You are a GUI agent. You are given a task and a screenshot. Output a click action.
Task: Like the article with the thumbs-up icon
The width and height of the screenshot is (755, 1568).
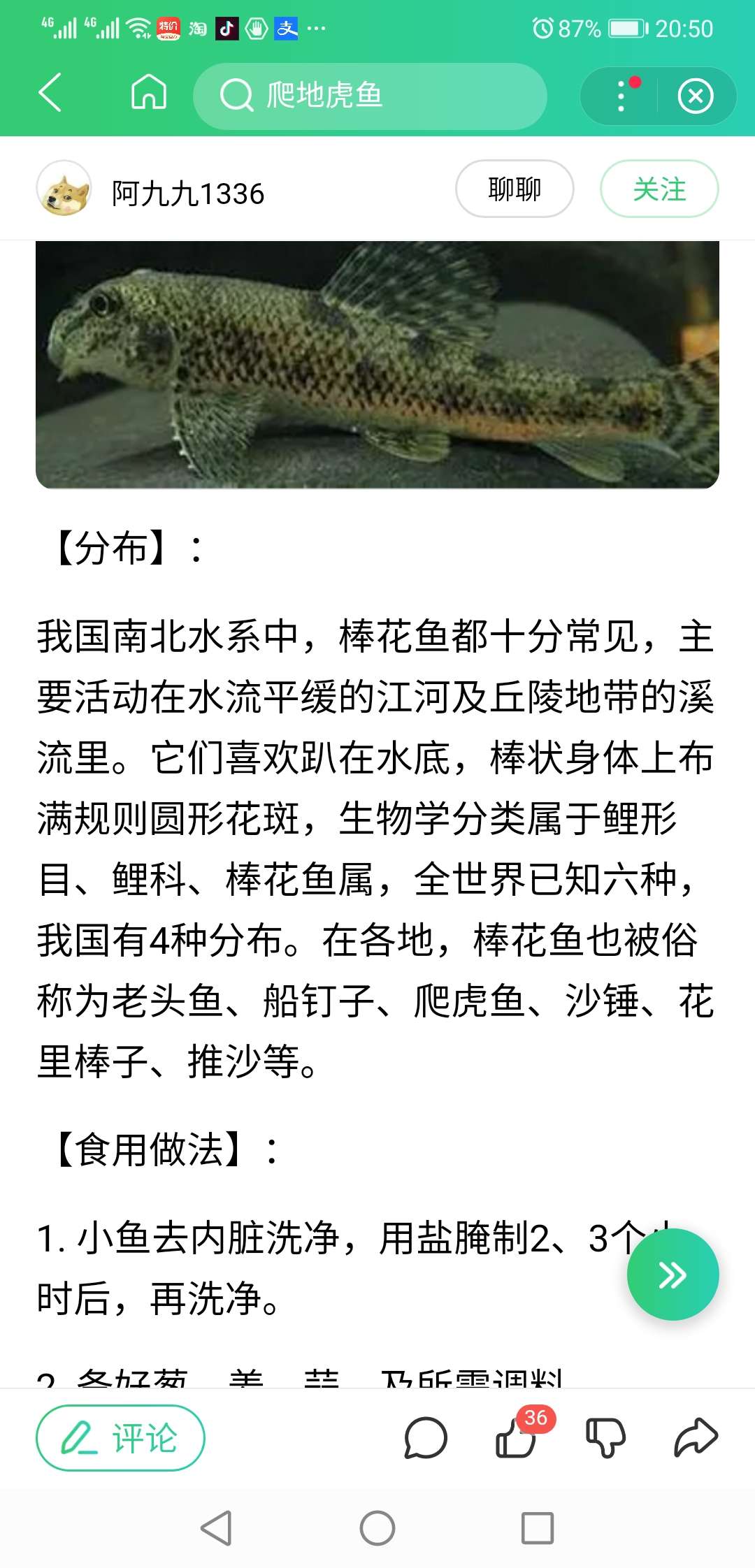[517, 1438]
